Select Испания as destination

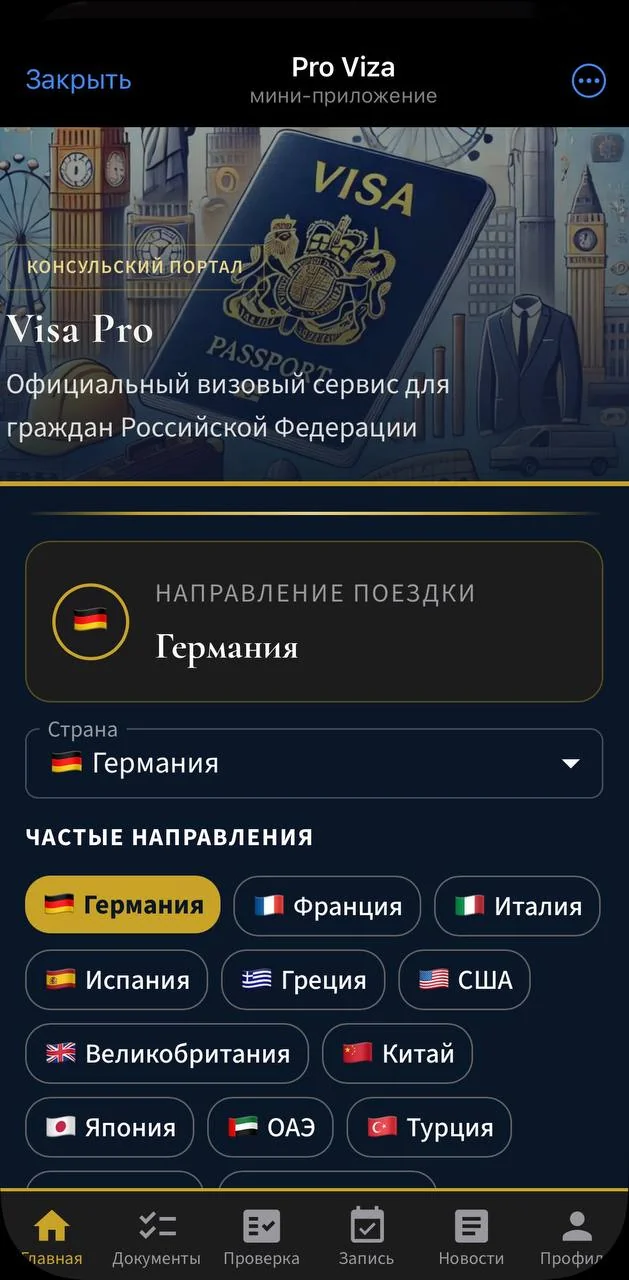pyautogui.click(x=116, y=979)
